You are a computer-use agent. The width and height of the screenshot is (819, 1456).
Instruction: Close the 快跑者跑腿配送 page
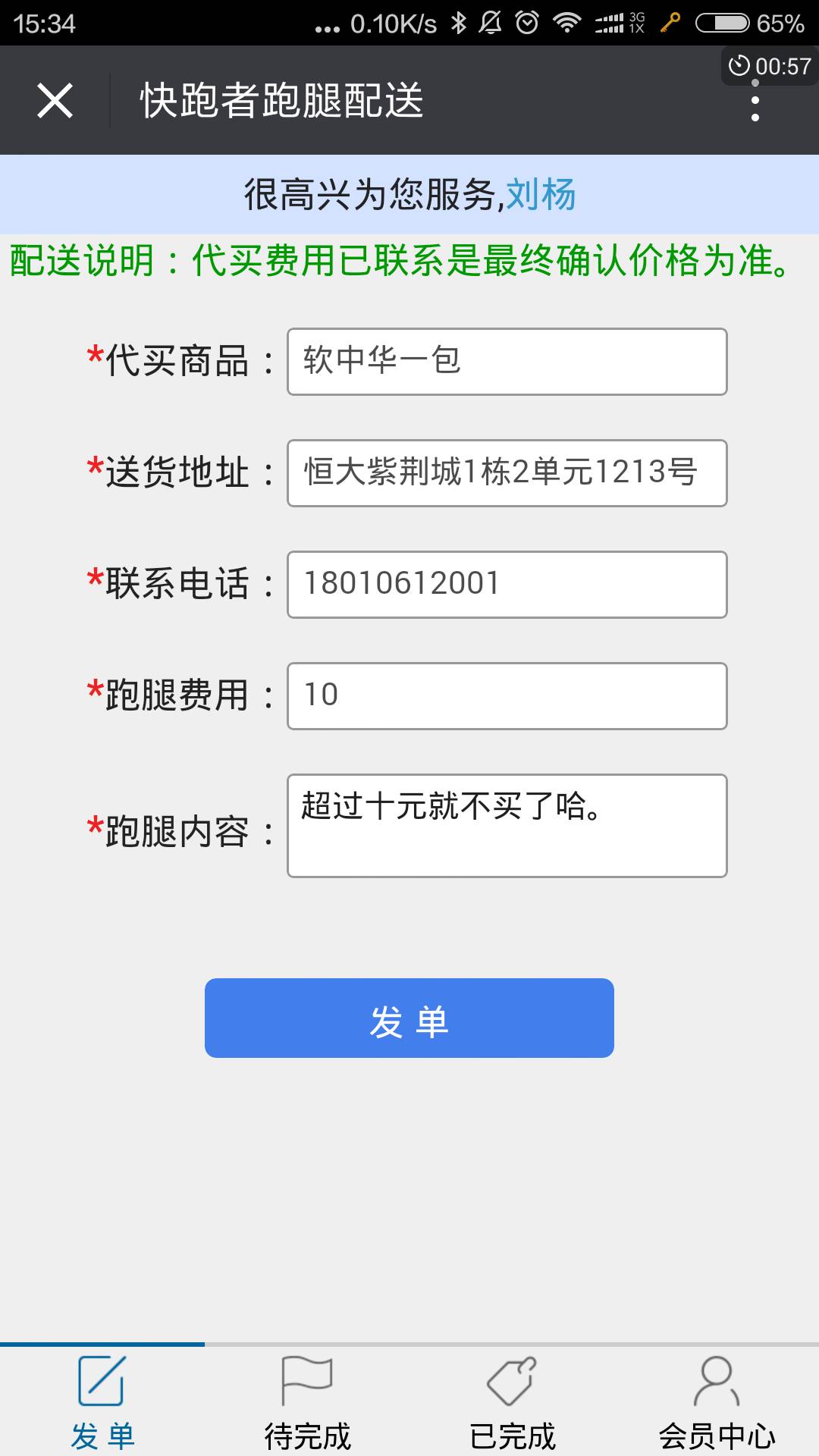pos(55,100)
